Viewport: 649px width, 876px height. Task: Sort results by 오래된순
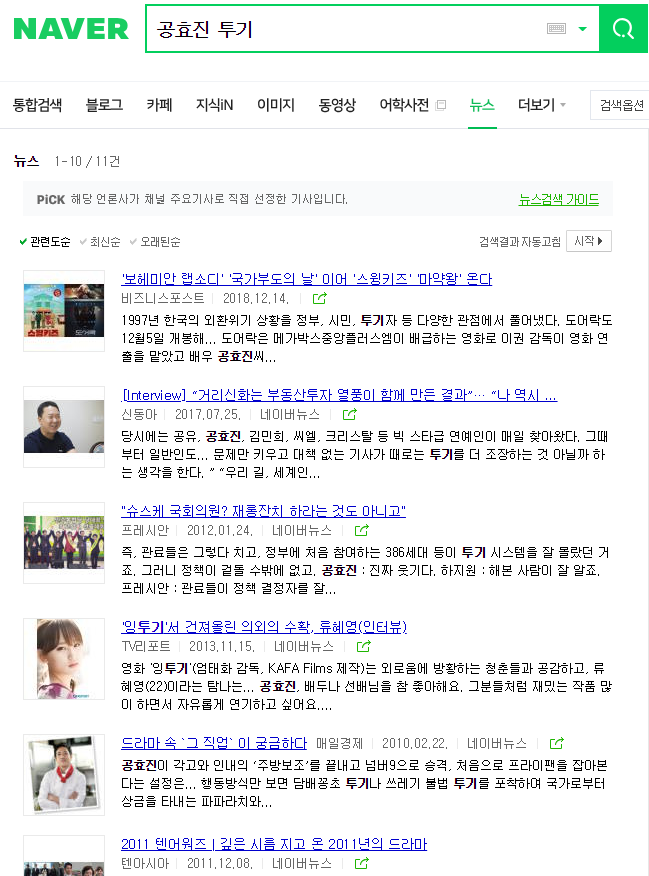tap(159, 242)
